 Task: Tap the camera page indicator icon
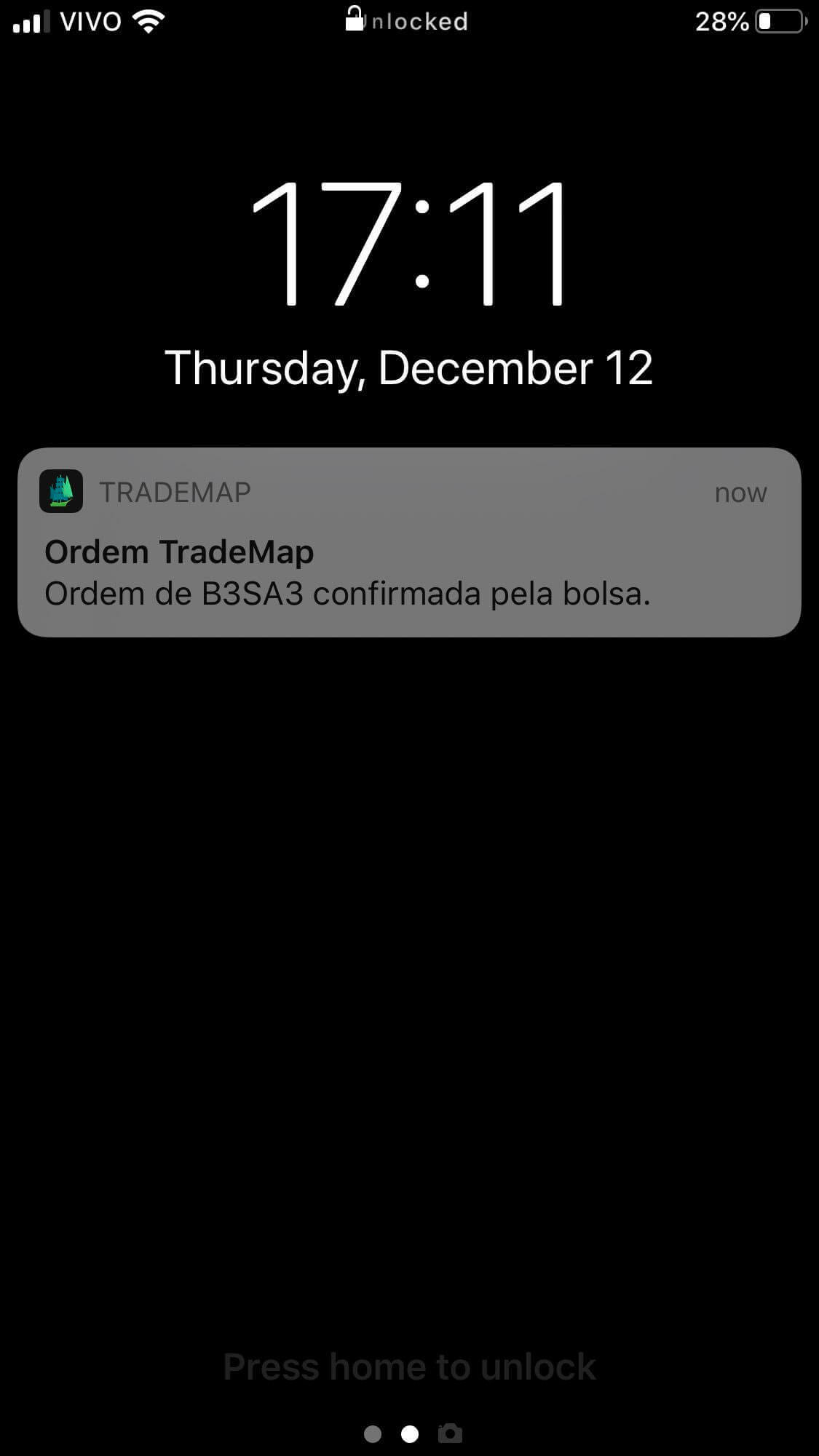450,1433
